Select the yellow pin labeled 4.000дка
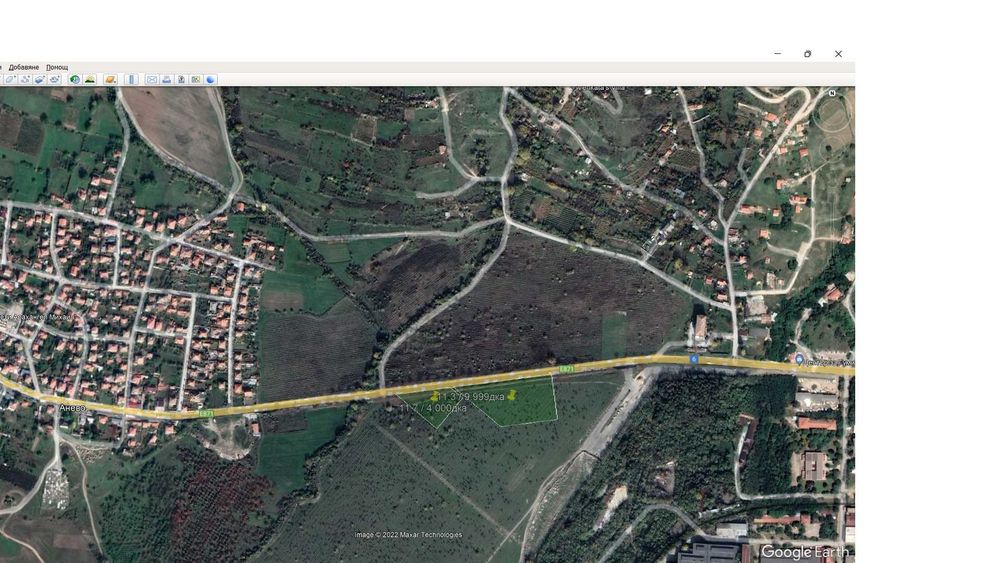The image size is (1000, 563). point(434,397)
